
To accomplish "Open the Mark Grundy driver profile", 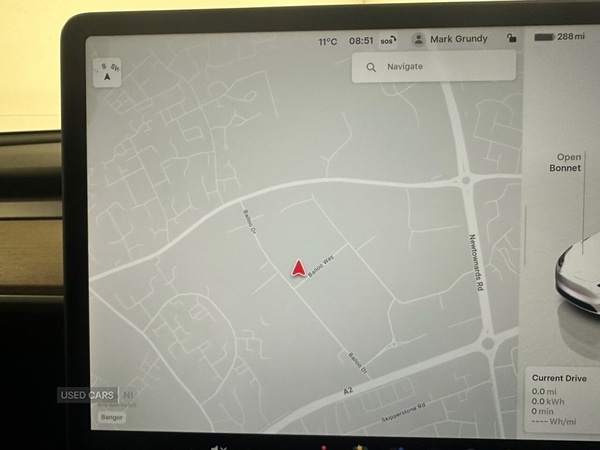I will point(451,40).
